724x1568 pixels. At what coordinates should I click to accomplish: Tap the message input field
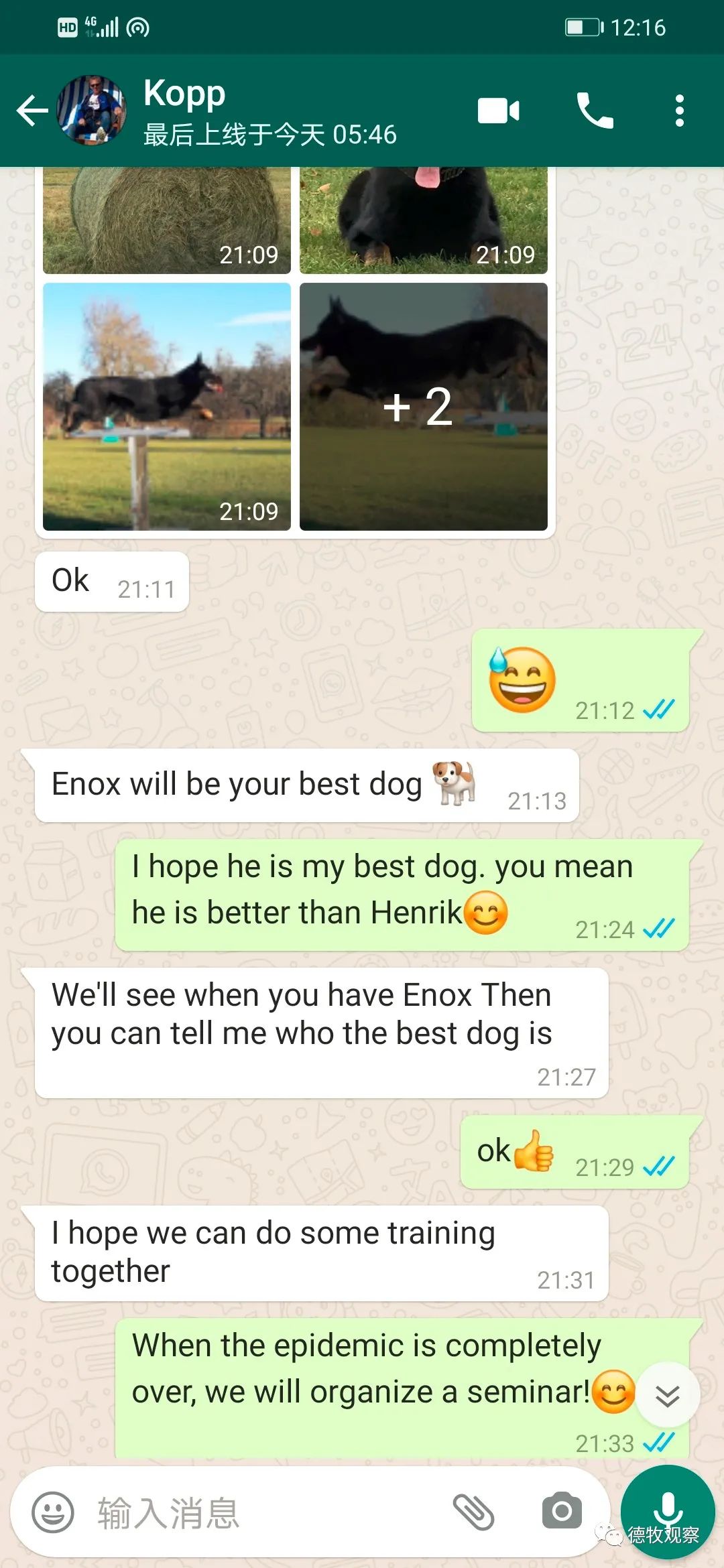coord(268,1512)
